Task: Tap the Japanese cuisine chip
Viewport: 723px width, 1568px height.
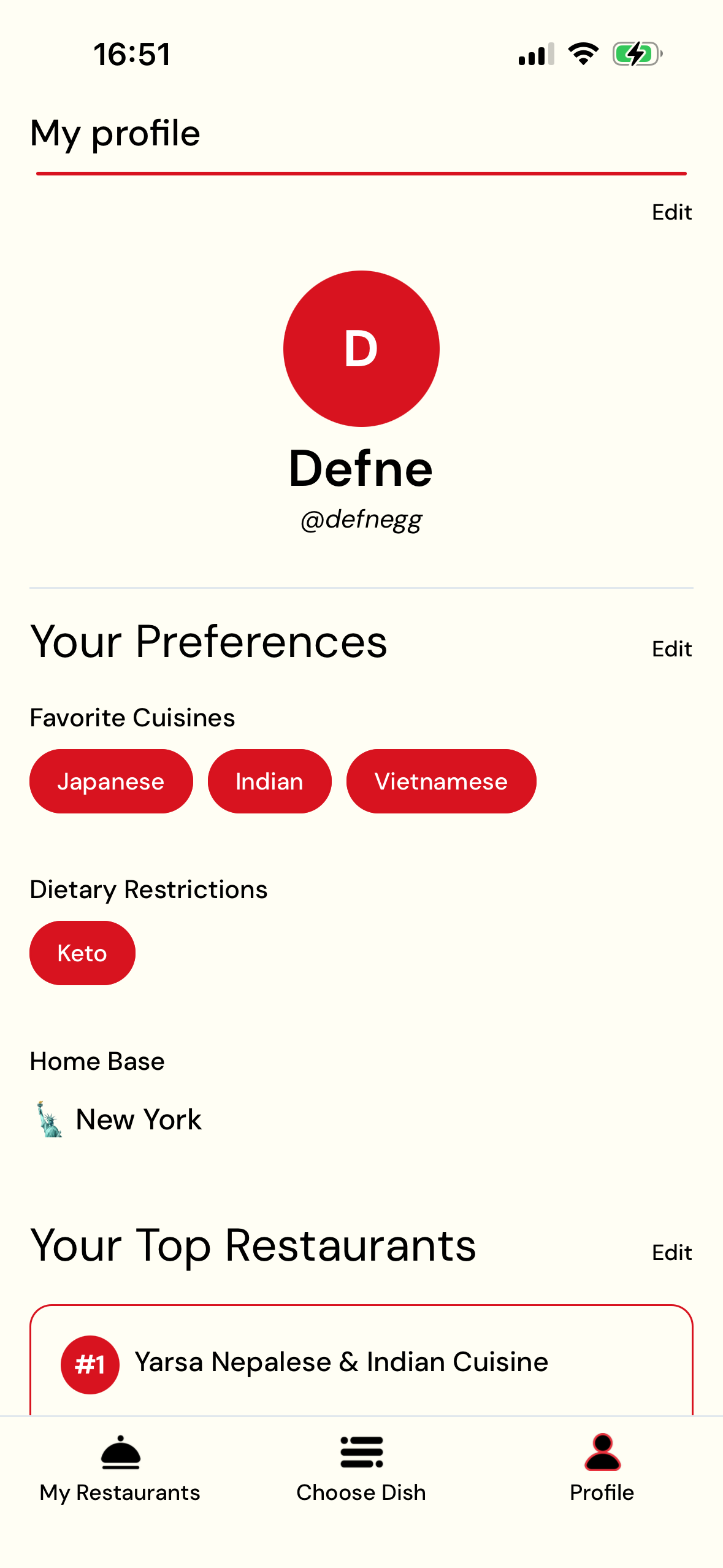Action: [x=111, y=782]
